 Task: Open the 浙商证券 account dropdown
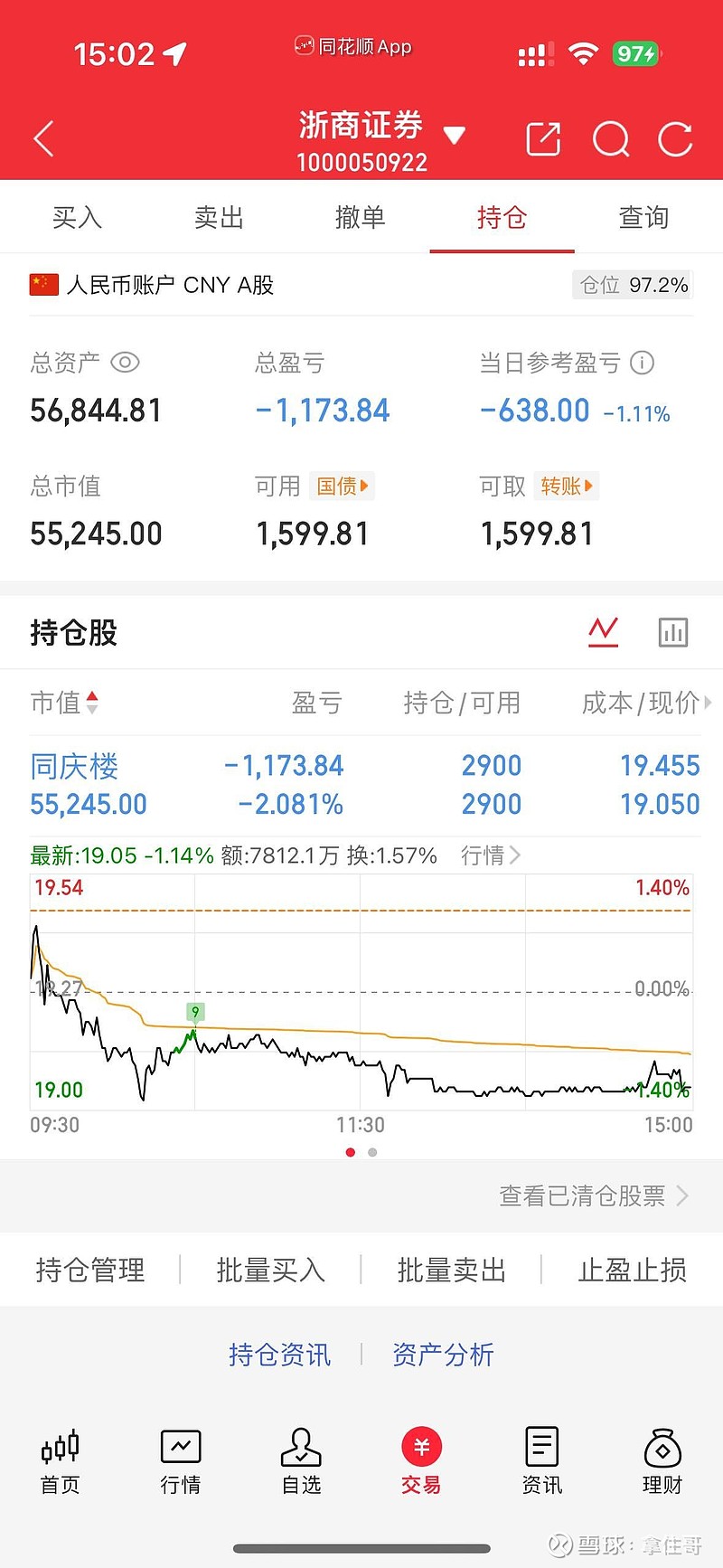[x=454, y=137]
